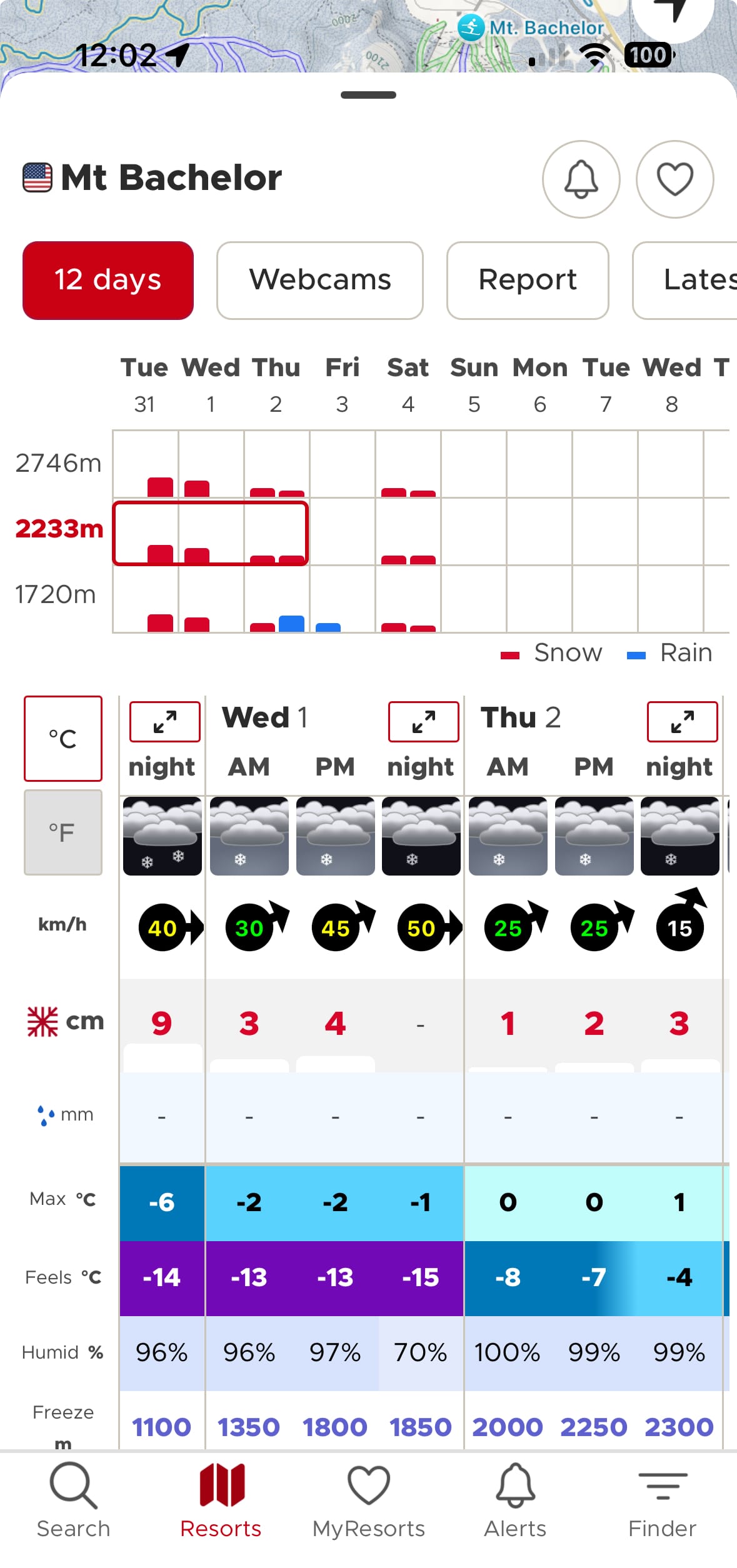
Task: Select the 1720m elevation row
Action: (56, 594)
